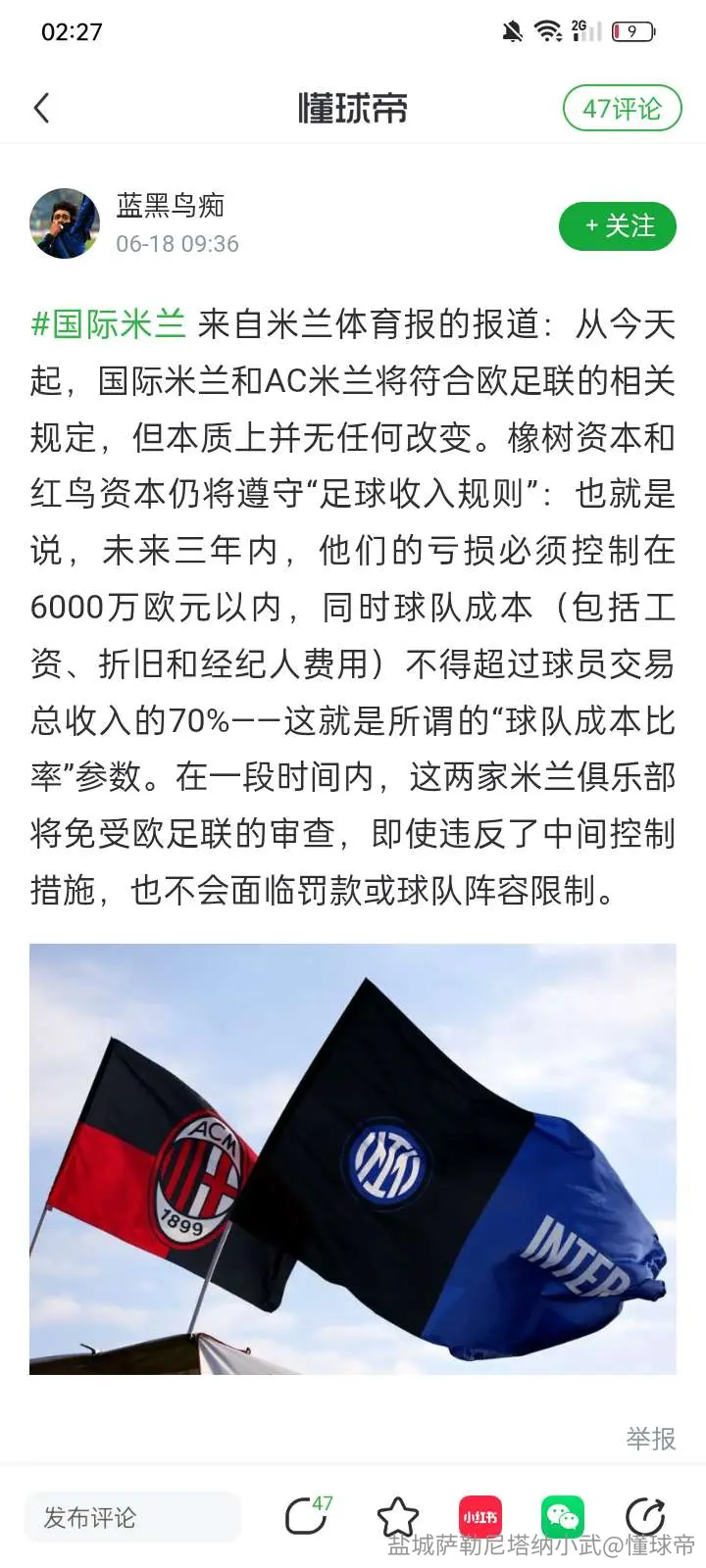Open the comment bubble icon showing 47
Viewport: 706px width, 1568px height.
point(308,1515)
